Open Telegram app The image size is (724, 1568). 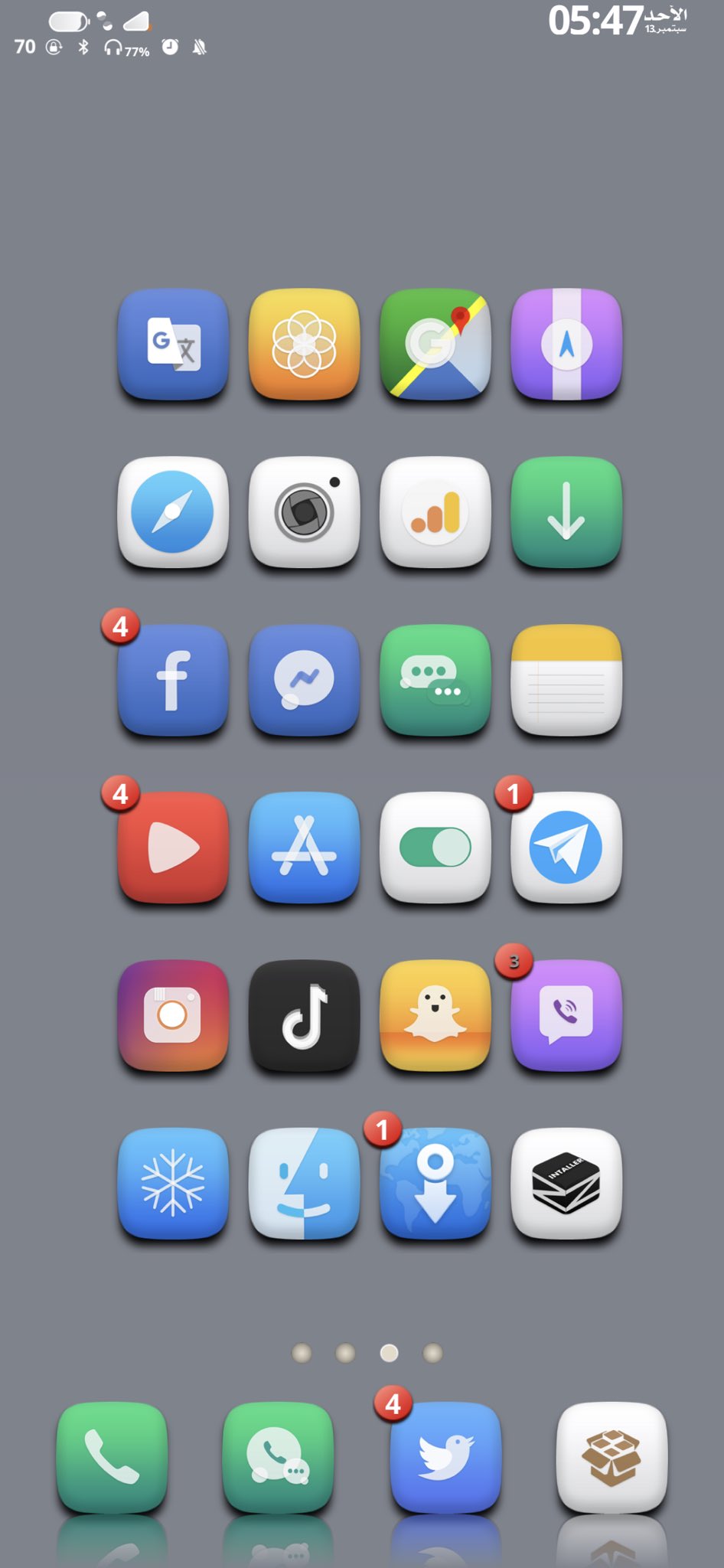coord(566,848)
